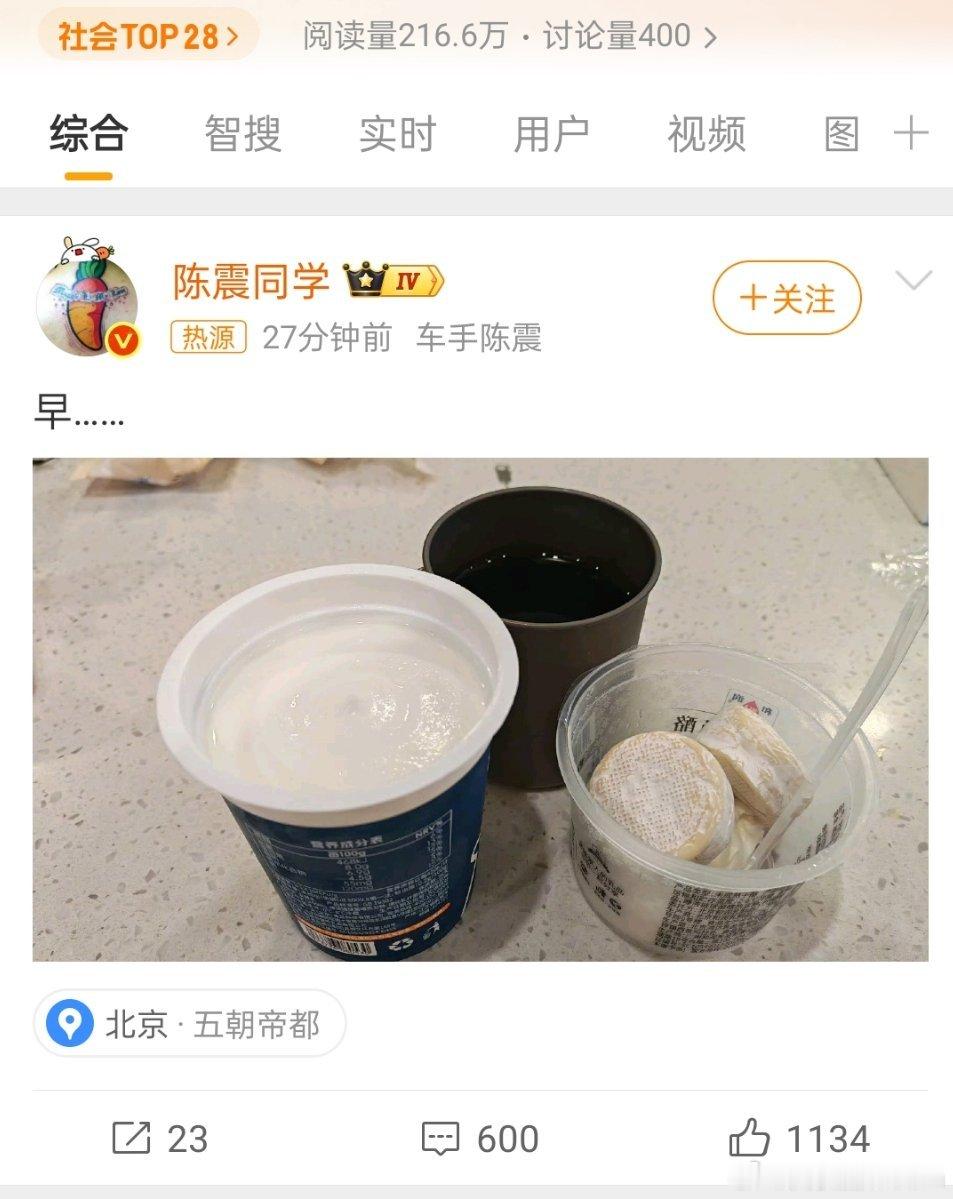Viewport: 953px width, 1199px height.
Task: Open the 北京·五朝帝都 location chip
Action: click(x=190, y=1023)
